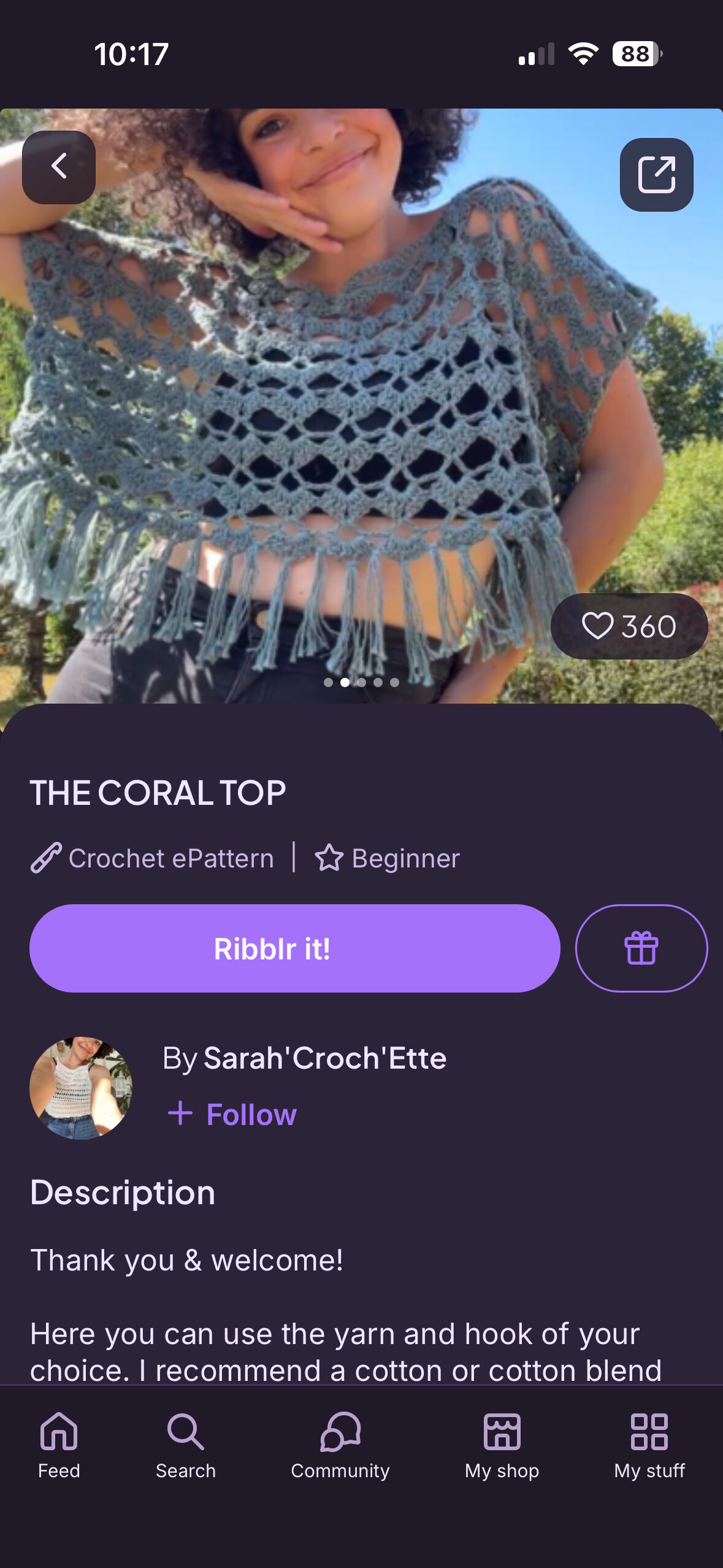This screenshot has width=723, height=1568.
Task: Switch to the My stuff tab
Action: coord(649,1444)
